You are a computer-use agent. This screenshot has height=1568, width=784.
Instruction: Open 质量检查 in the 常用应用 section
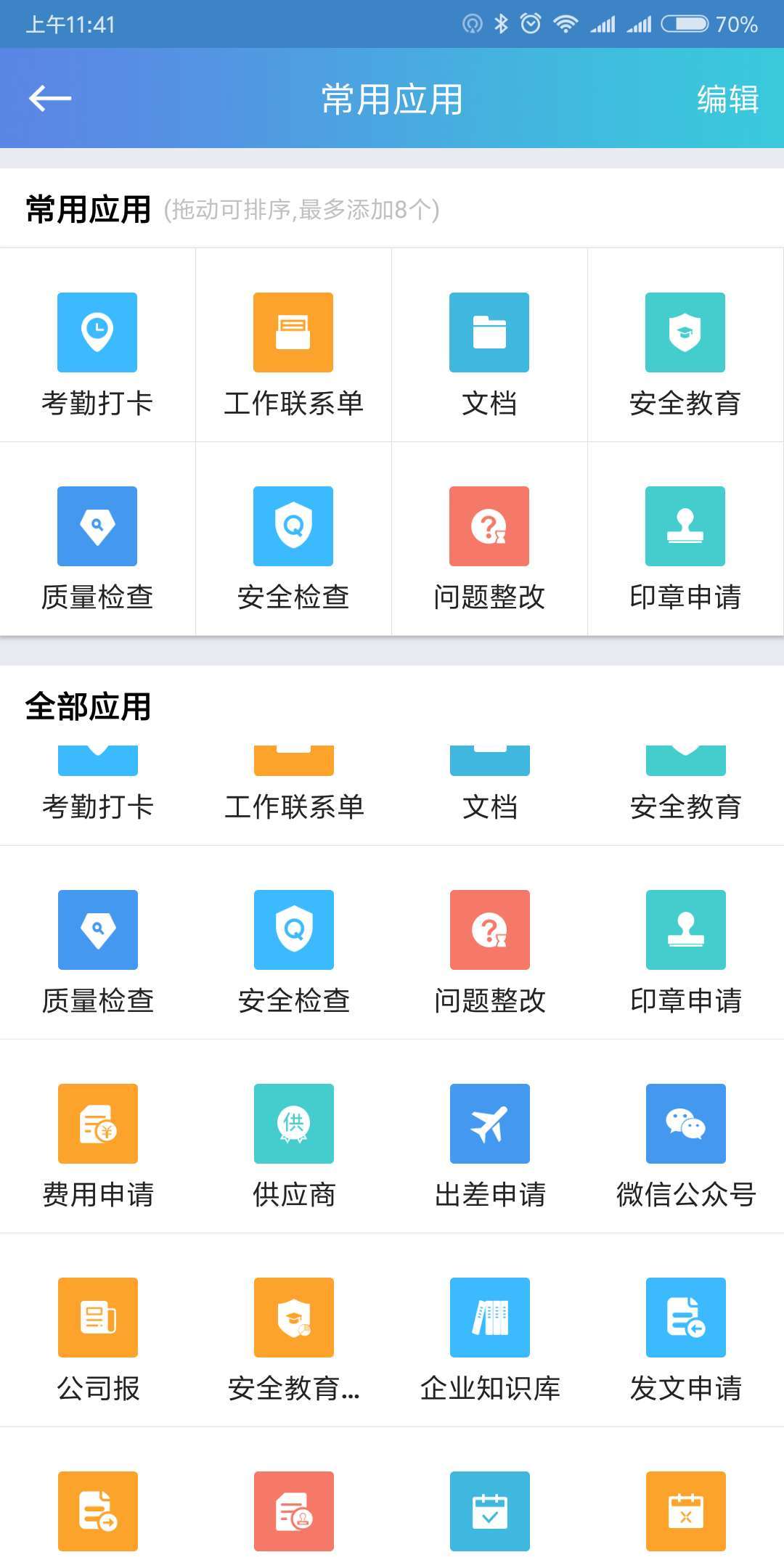(x=97, y=526)
